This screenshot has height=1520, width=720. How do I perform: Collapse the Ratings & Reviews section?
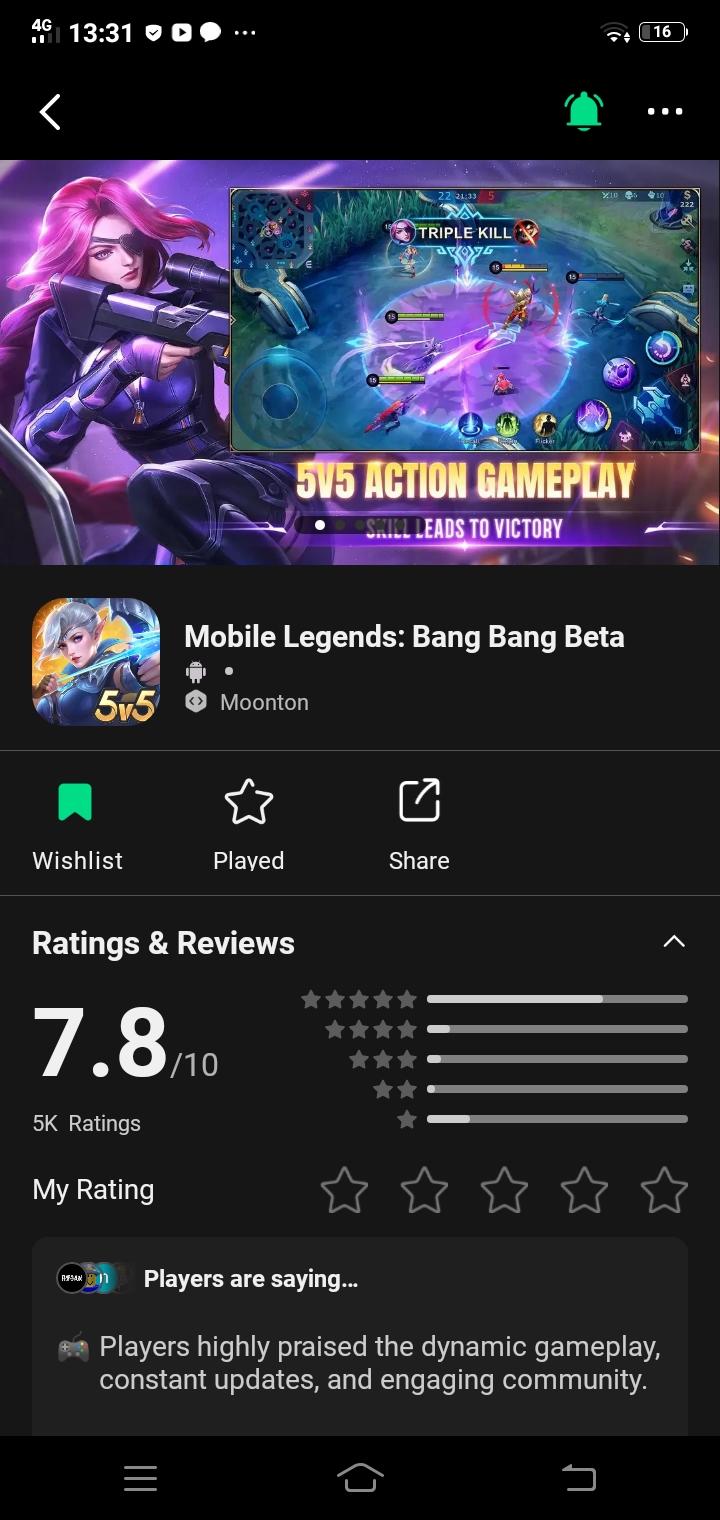[674, 941]
